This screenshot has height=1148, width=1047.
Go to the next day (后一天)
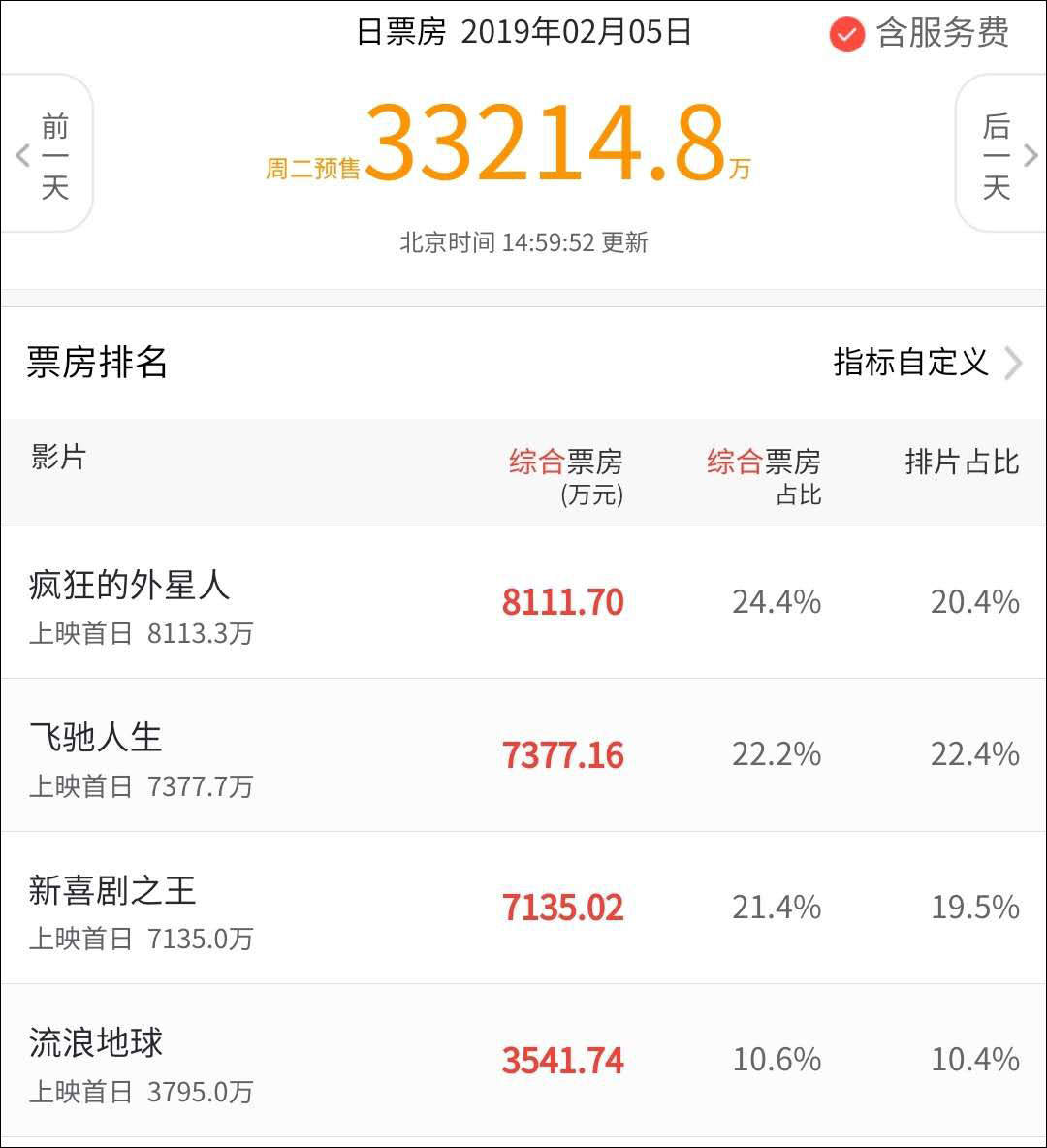[1000, 154]
